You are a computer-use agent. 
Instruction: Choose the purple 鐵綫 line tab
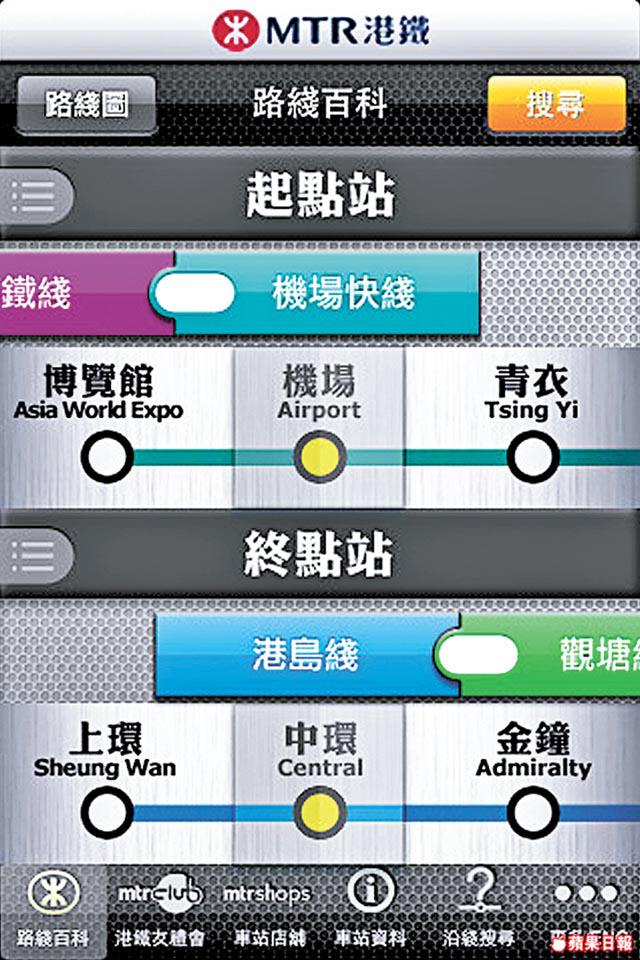[60, 294]
